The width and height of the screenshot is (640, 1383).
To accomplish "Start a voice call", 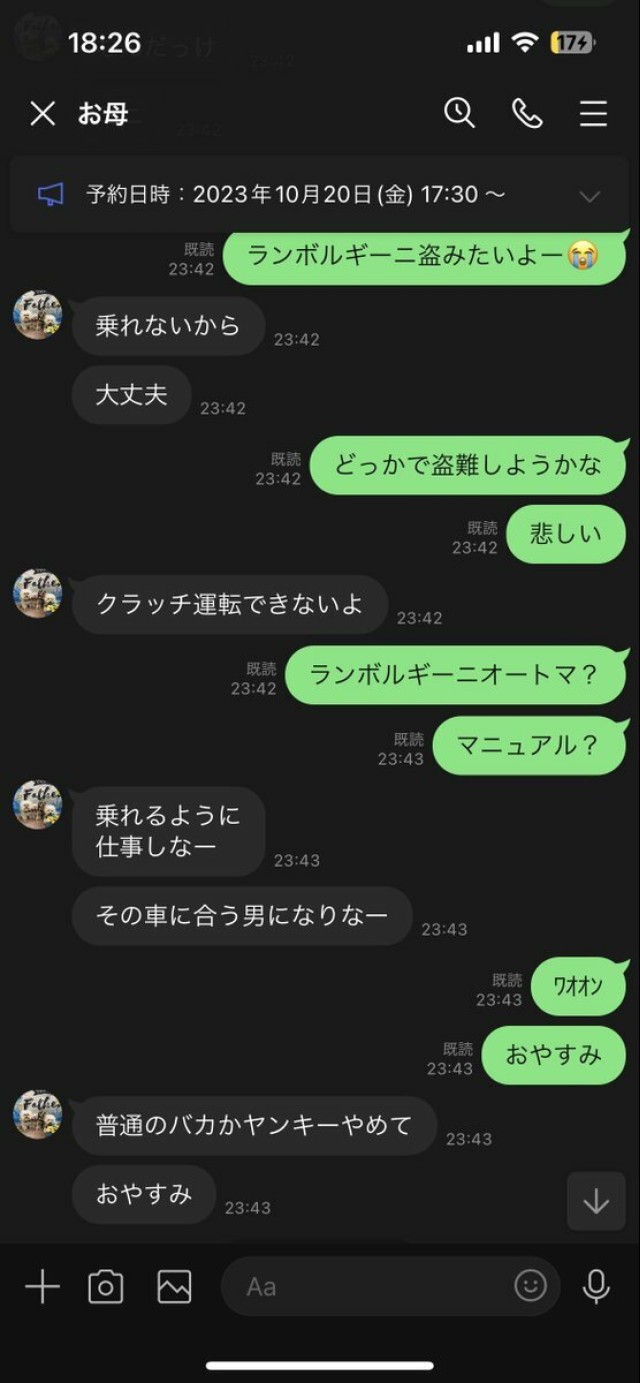I will (x=527, y=114).
